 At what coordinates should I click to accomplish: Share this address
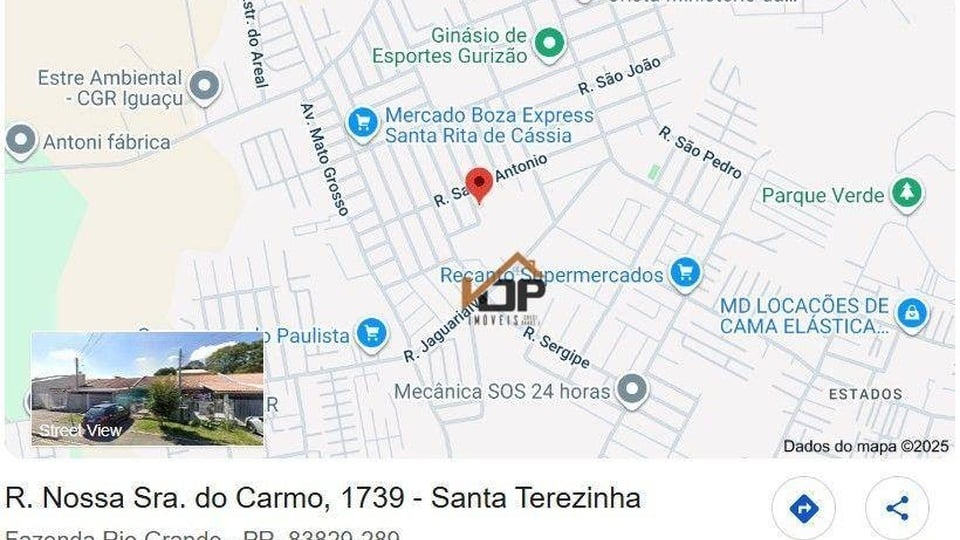897,509
